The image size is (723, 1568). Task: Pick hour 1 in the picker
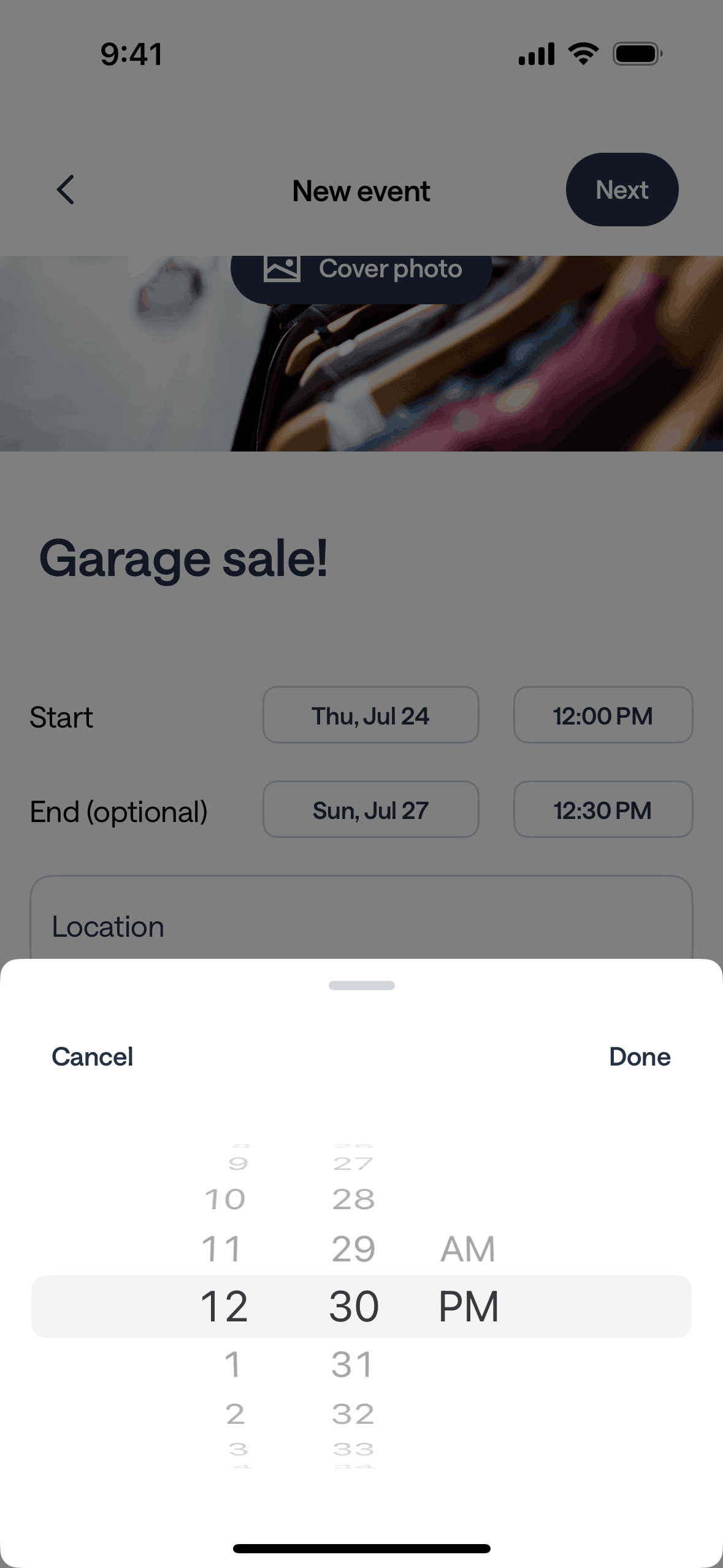tap(232, 1365)
